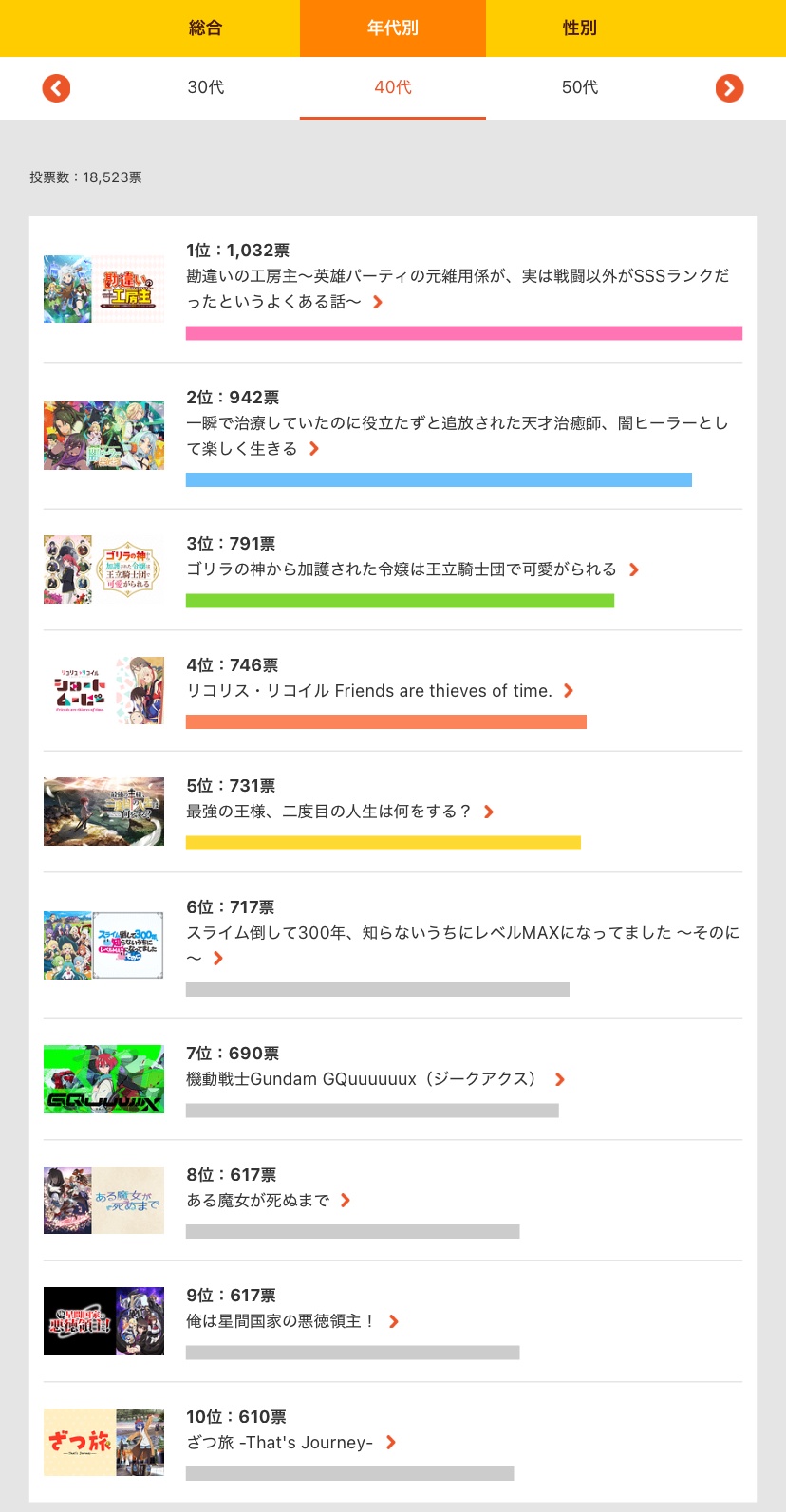Select the 性別 tab
This screenshot has width=786, height=1512.
(x=580, y=28)
